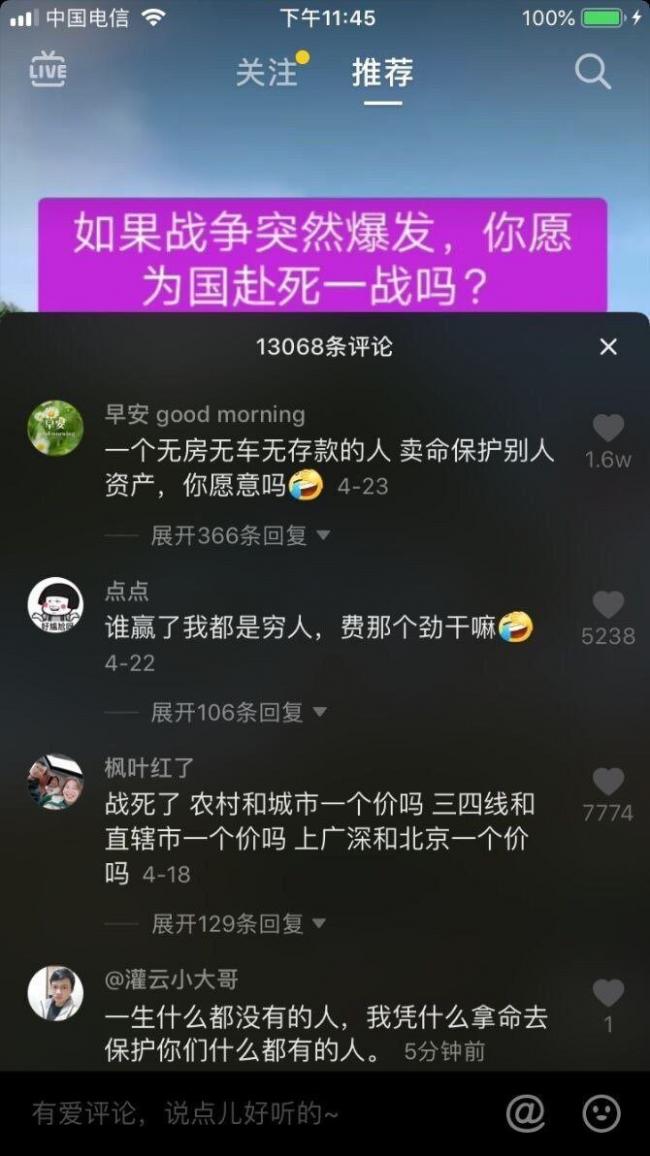Screen dimensions: 650x1156
Task: Open 枫叶红了's profile avatar
Action: pos(55,781)
